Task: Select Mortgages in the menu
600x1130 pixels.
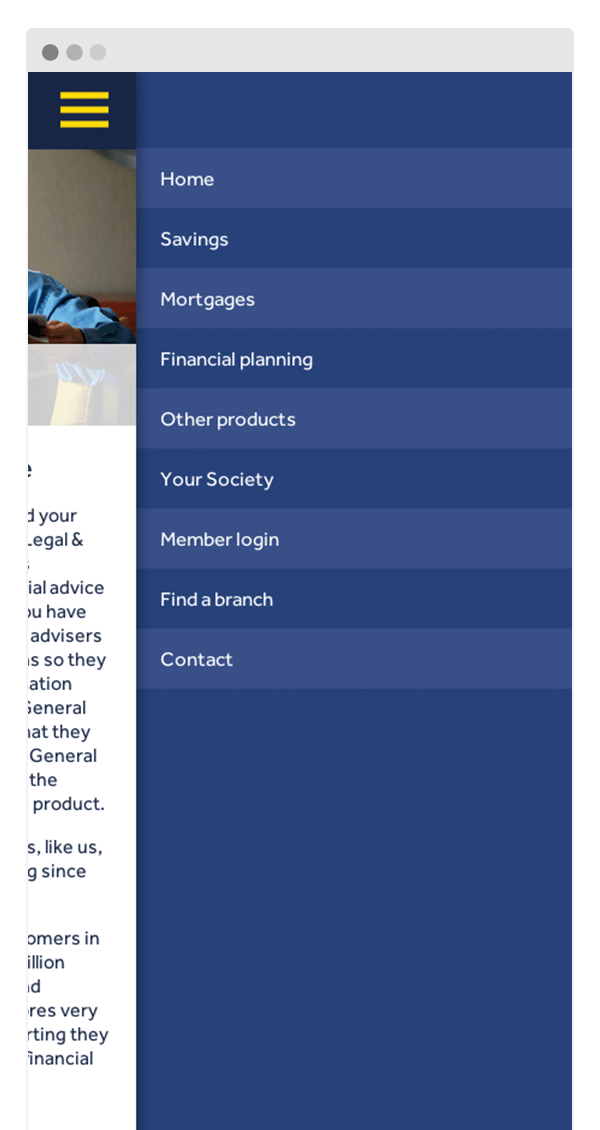Action: (207, 299)
